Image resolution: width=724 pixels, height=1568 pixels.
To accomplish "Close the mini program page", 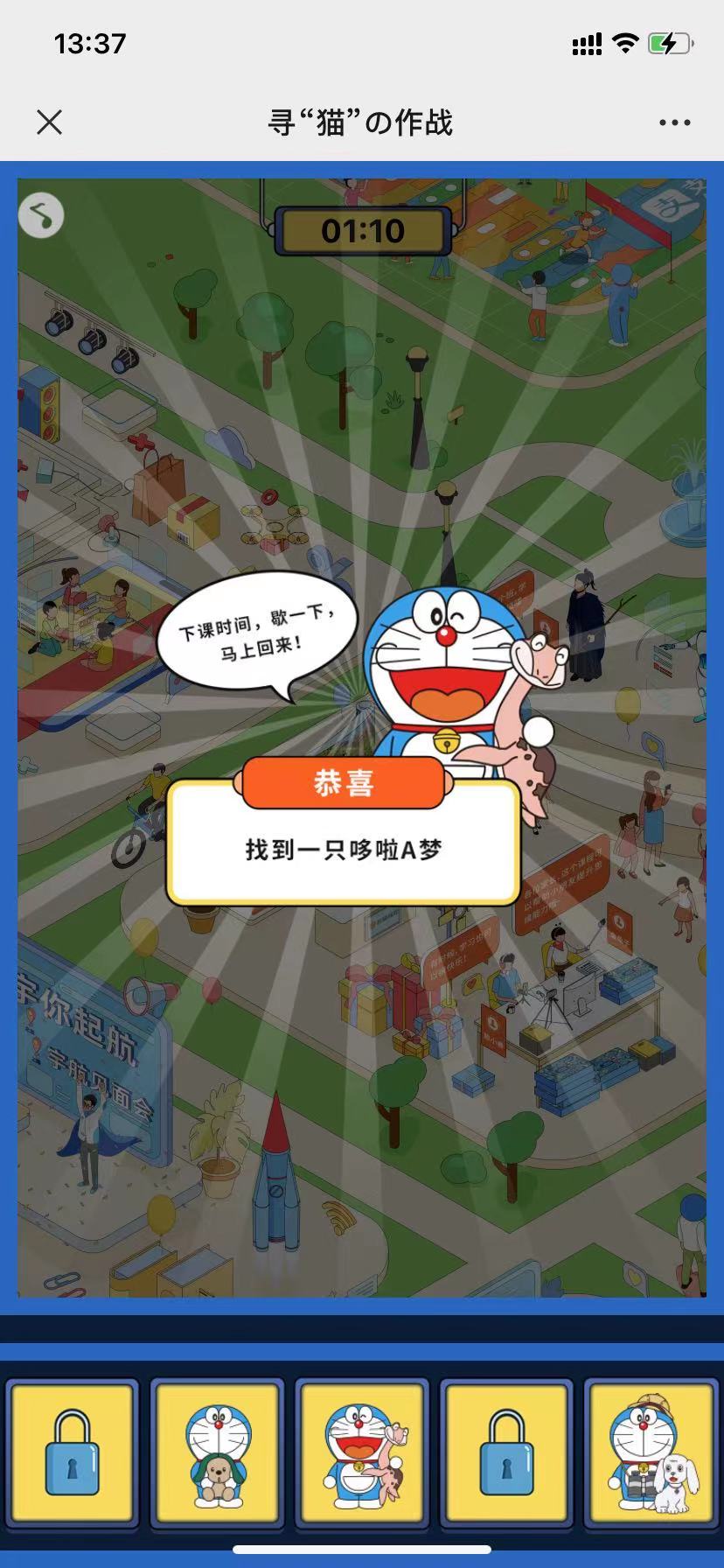I will 50,122.
